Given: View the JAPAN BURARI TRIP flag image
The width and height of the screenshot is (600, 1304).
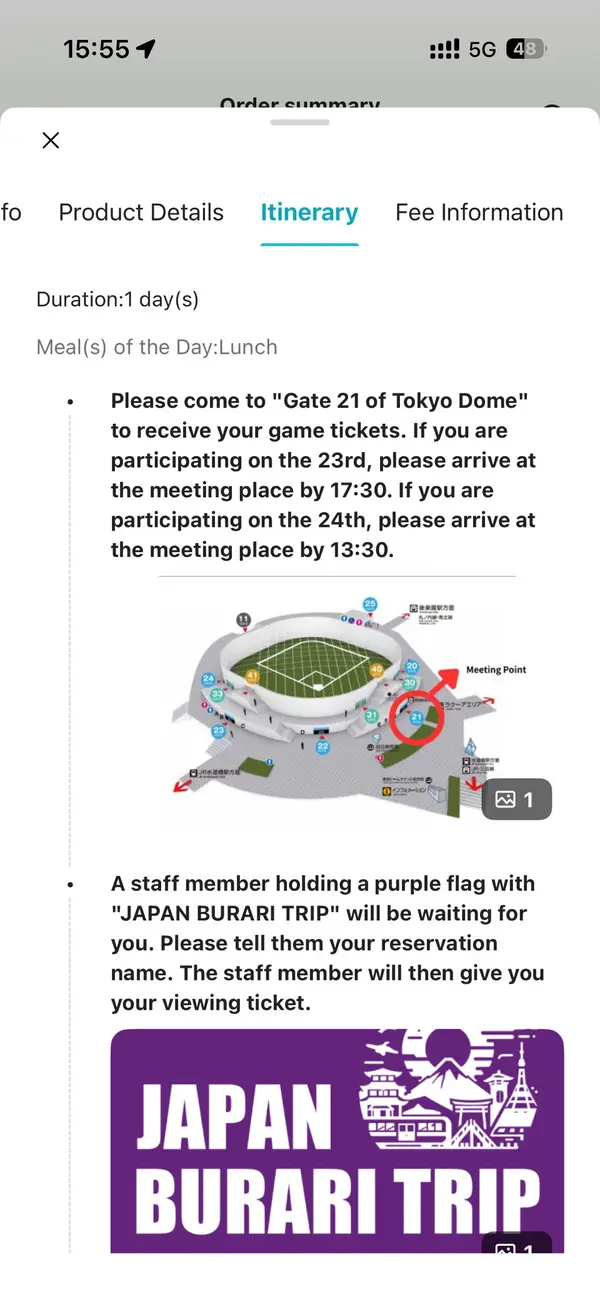Looking at the screenshot, I should [337, 1140].
